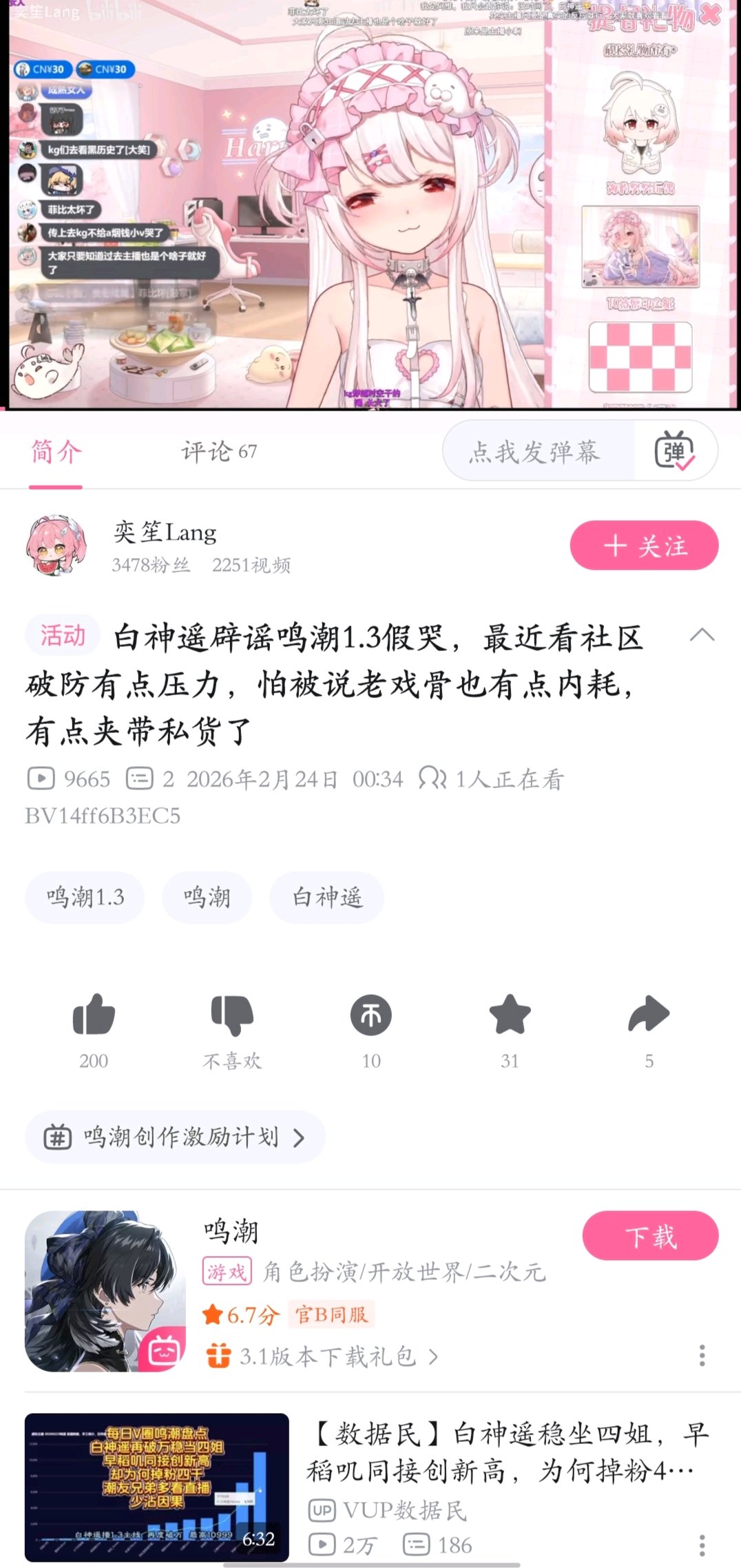Switch to the 评论 67 tab

coord(219,452)
